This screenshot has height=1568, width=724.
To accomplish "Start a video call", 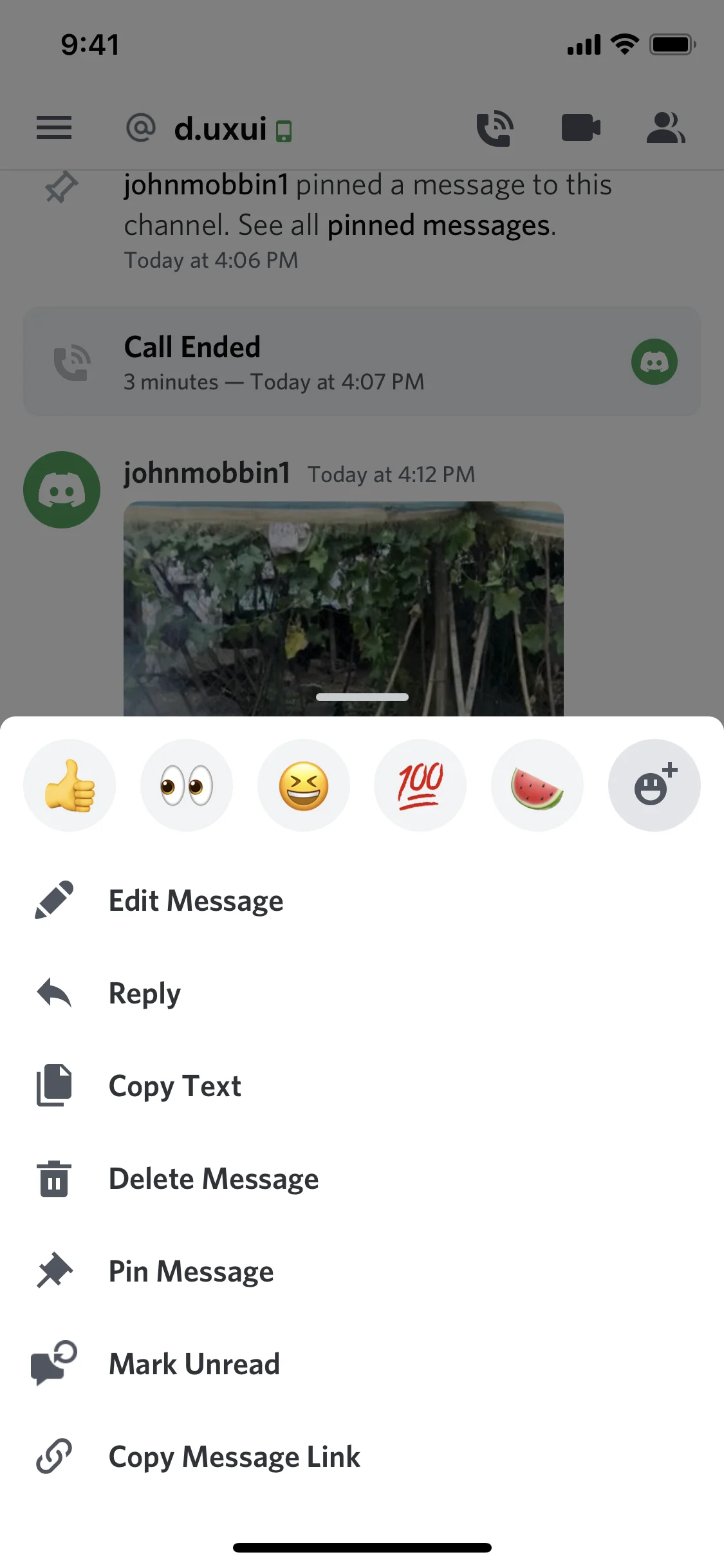I will (580, 127).
